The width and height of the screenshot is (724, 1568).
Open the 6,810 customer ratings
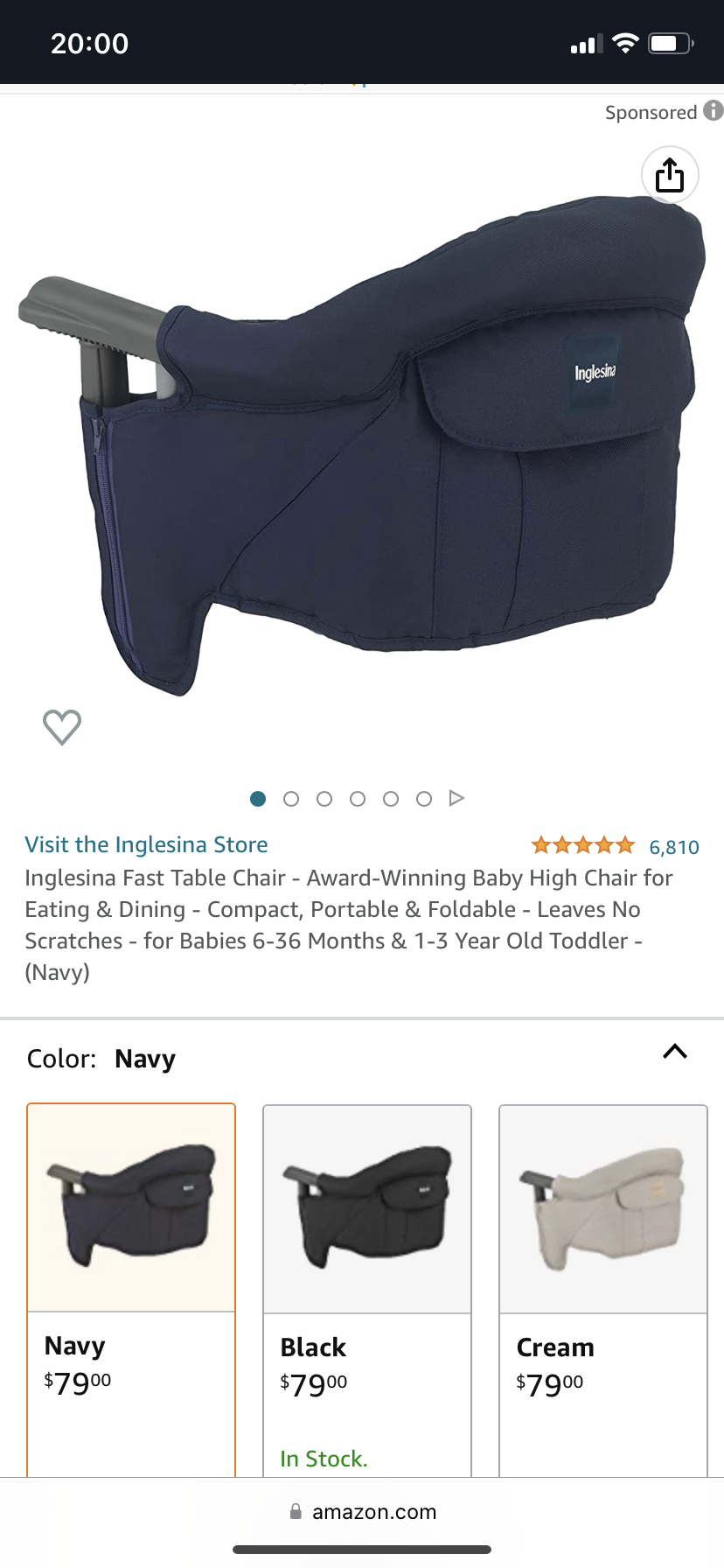click(673, 847)
